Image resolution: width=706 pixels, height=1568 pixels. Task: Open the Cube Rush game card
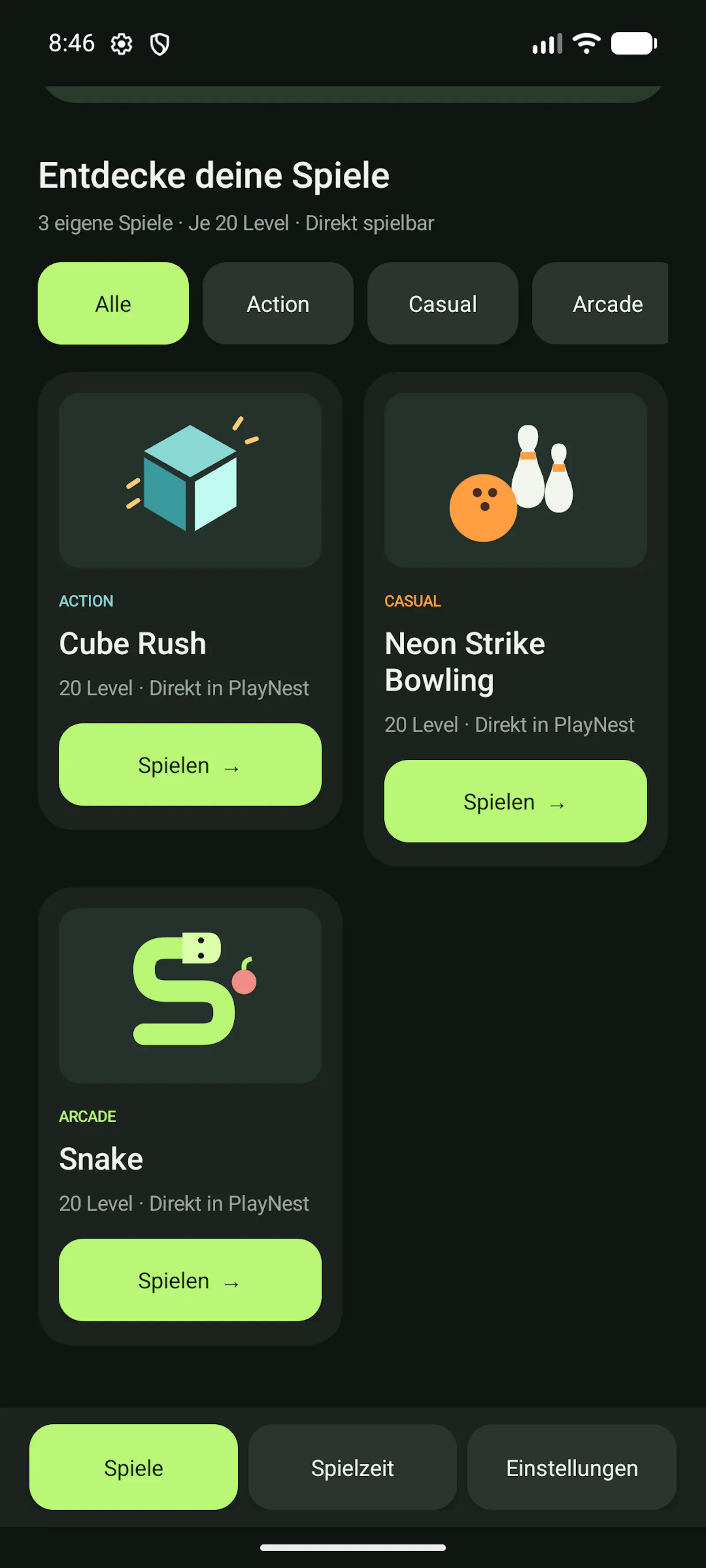(x=190, y=601)
